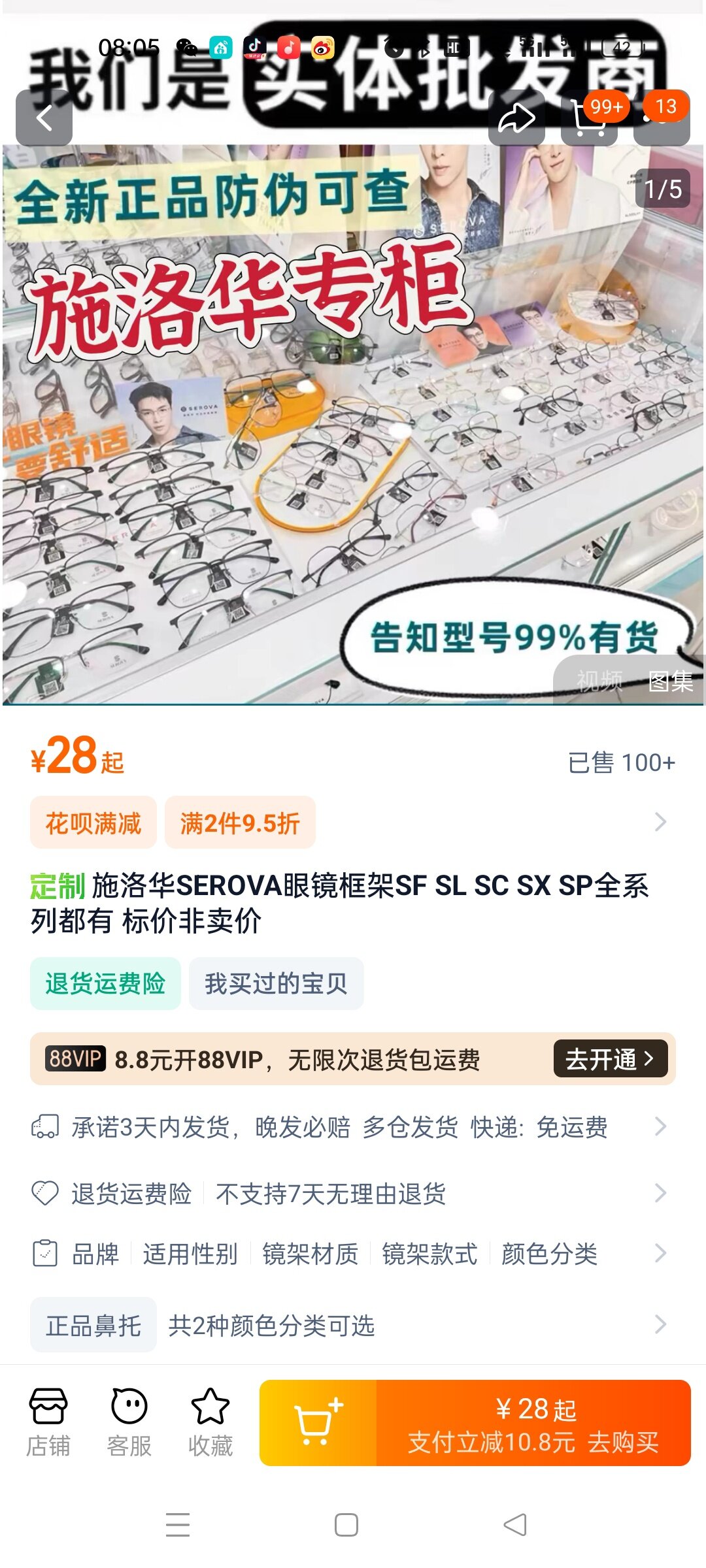This screenshot has width=706, height=1568.
Task: Open the 不支持7天无理由退货 service row
Action: pyautogui.click(x=353, y=1194)
